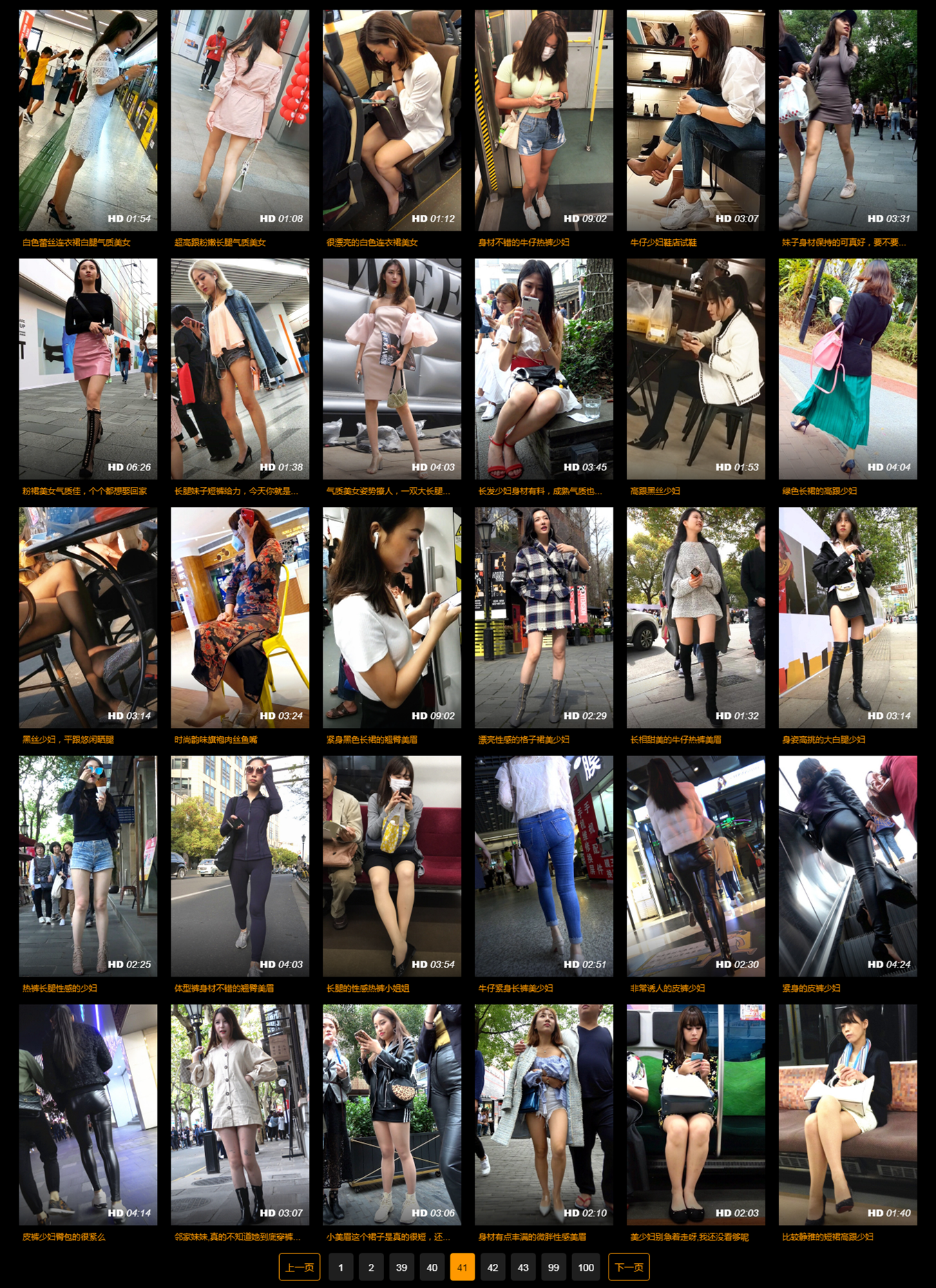Viewport: 936px width, 1288px height.
Task: Jump to last page 100
Action: [x=586, y=1267]
